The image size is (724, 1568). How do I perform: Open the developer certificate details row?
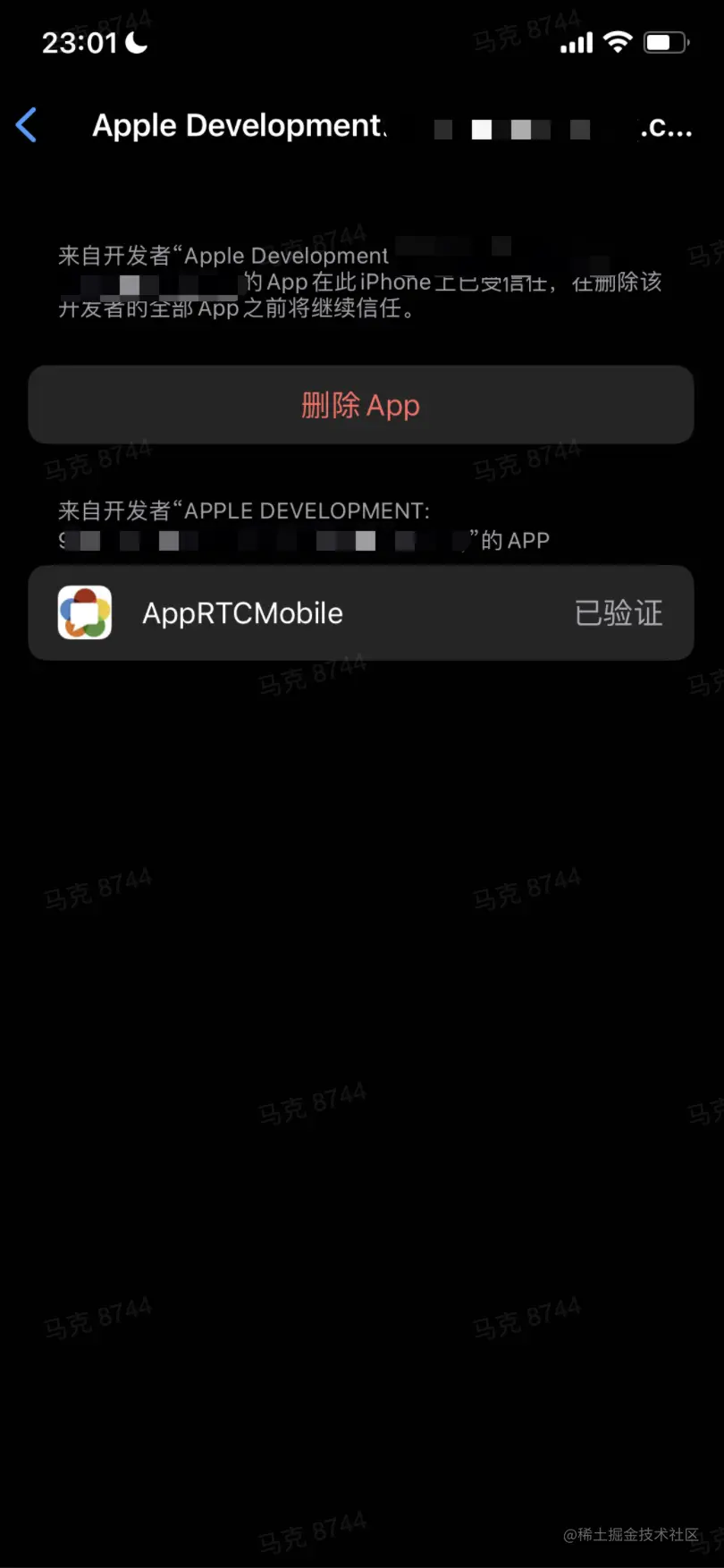pyautogui.click(x=362, y=612)
